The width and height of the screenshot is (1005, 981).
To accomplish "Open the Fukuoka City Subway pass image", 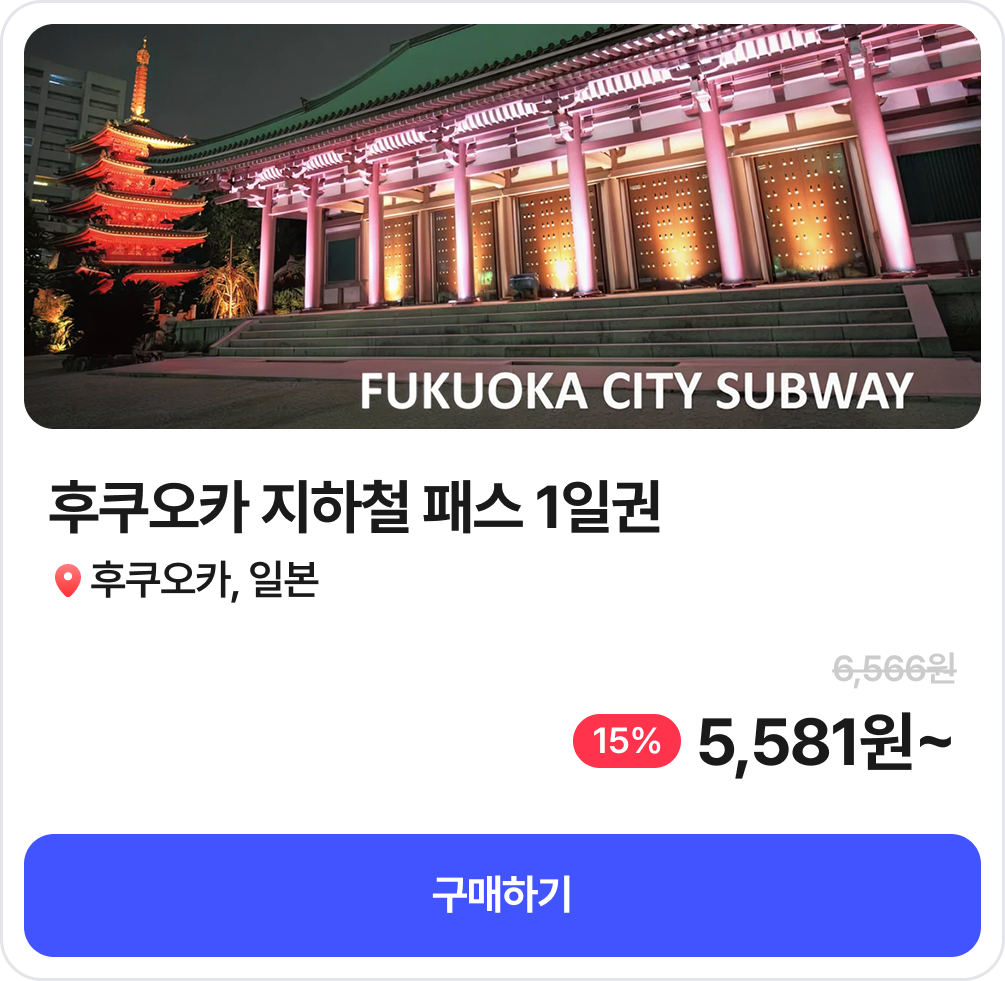I will coord(502,227).
